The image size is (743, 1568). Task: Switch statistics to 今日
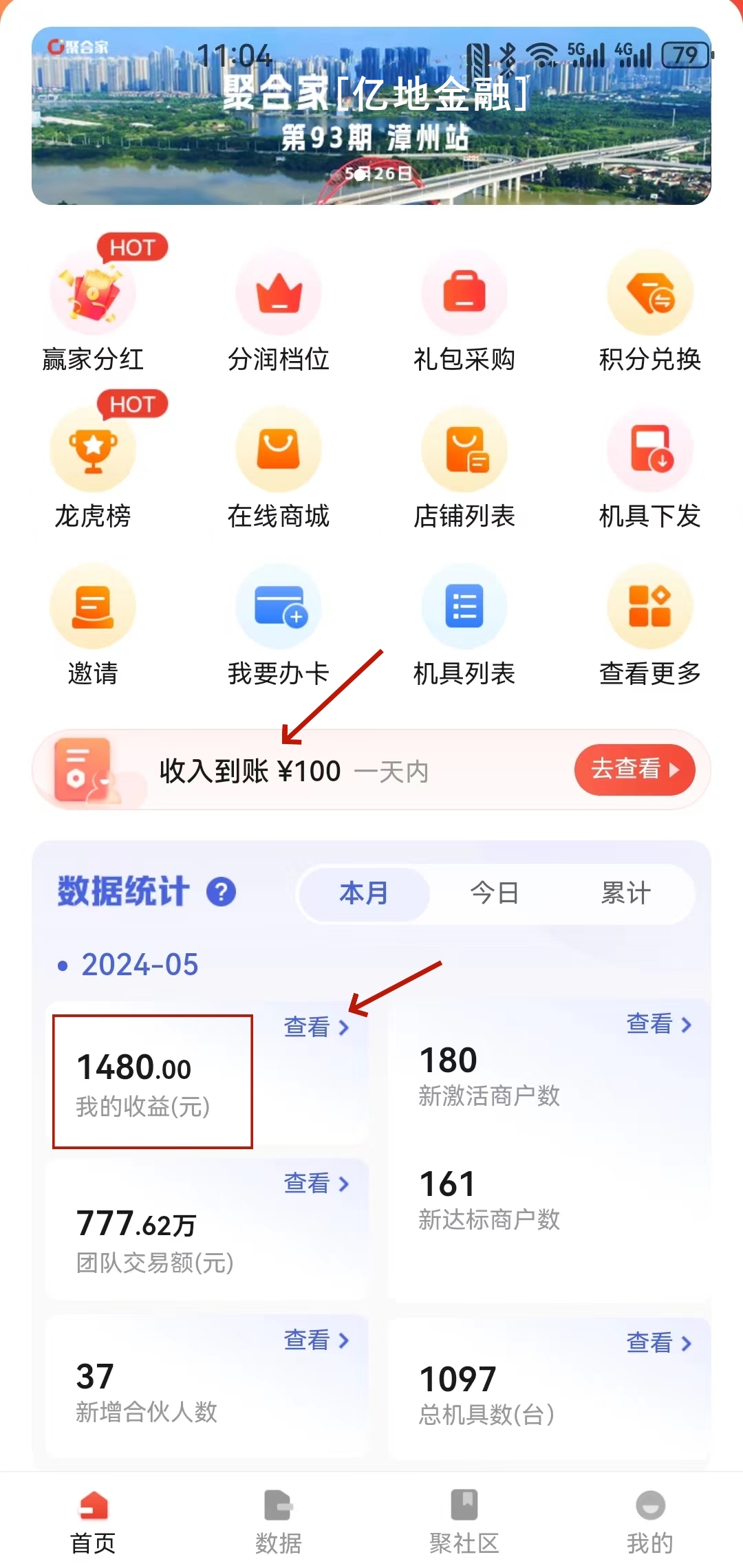click(x=495, y=893)
